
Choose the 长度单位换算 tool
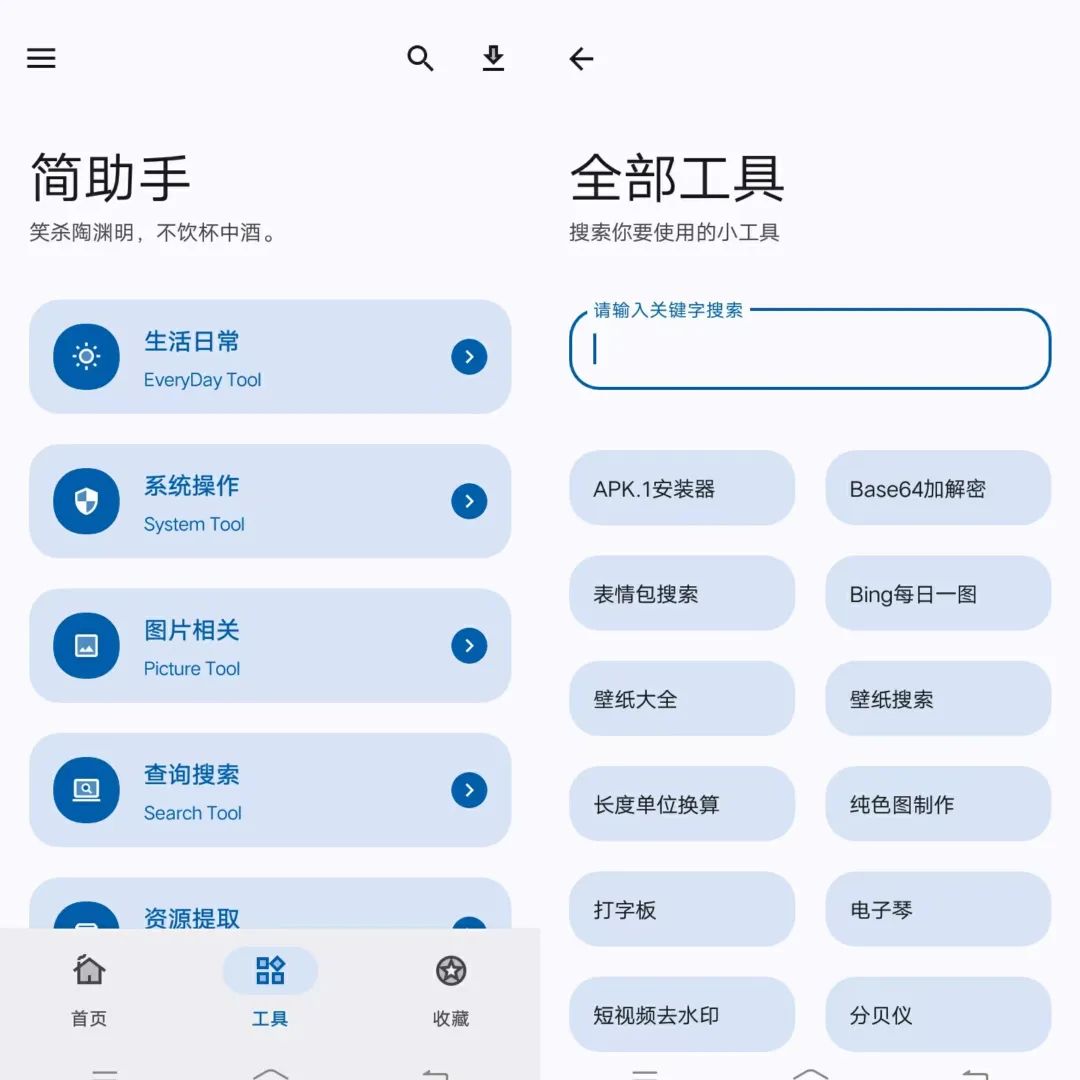click(x=681, y=804)
